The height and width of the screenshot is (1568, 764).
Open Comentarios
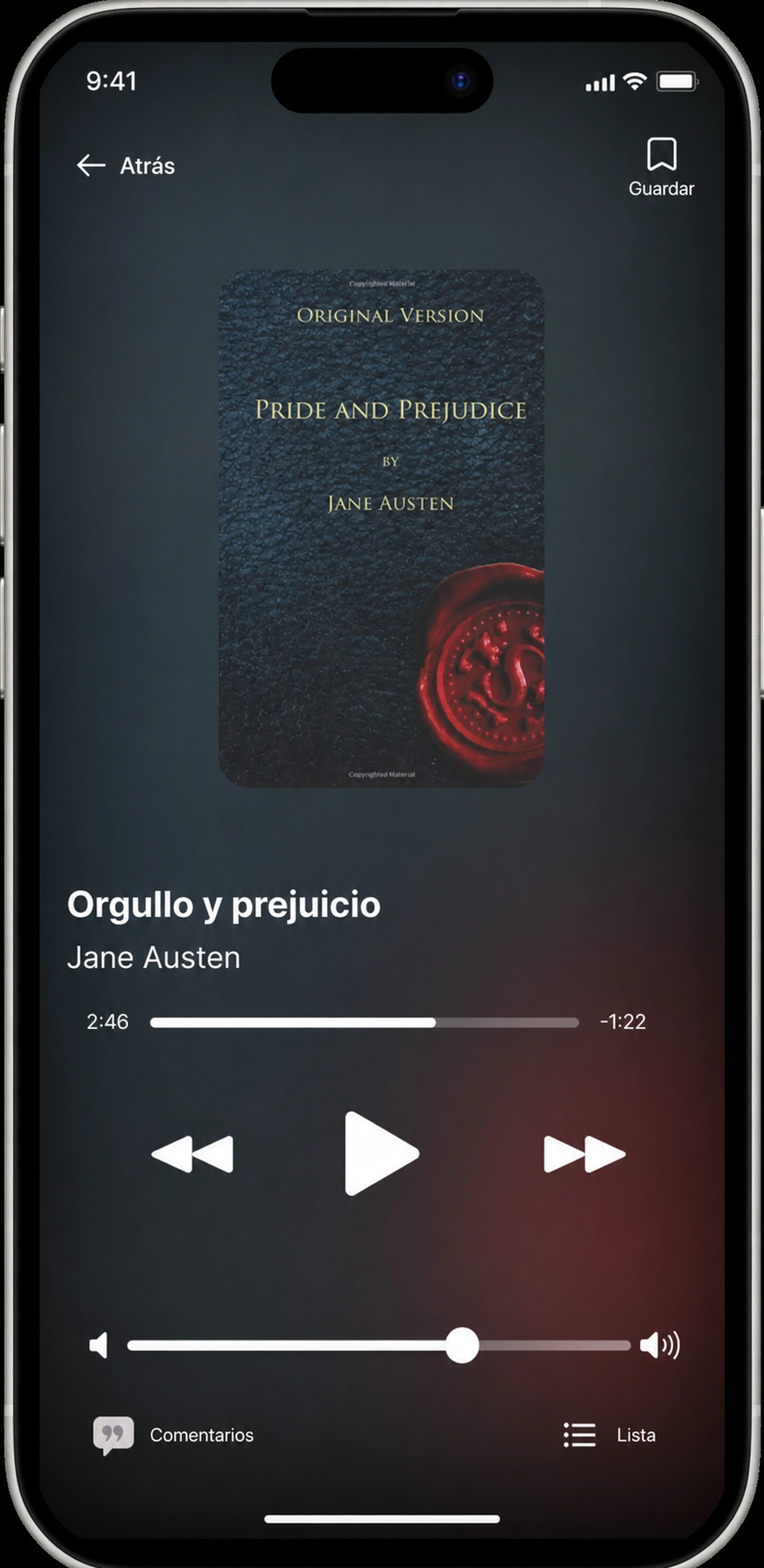pos(174,1435)
